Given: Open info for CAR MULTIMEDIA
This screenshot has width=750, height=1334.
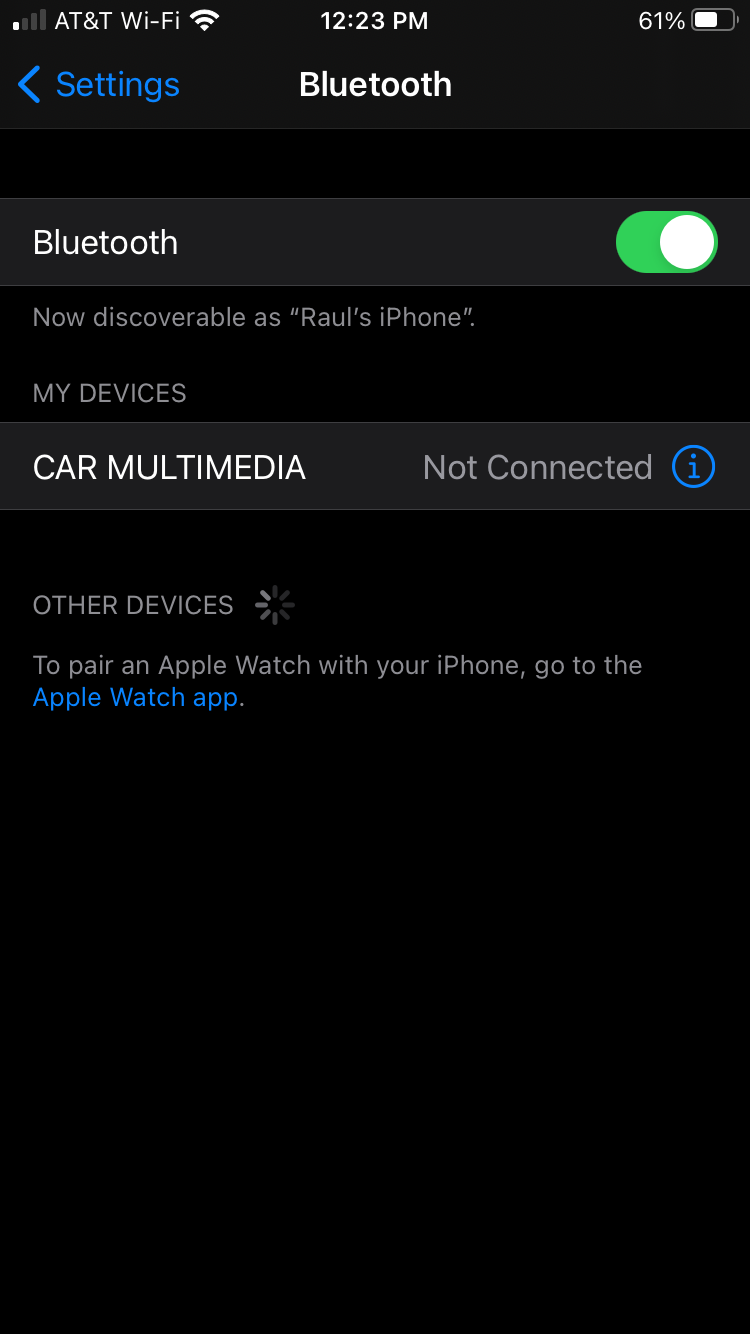Looking at the screenshot, I should tap(693, 467).
